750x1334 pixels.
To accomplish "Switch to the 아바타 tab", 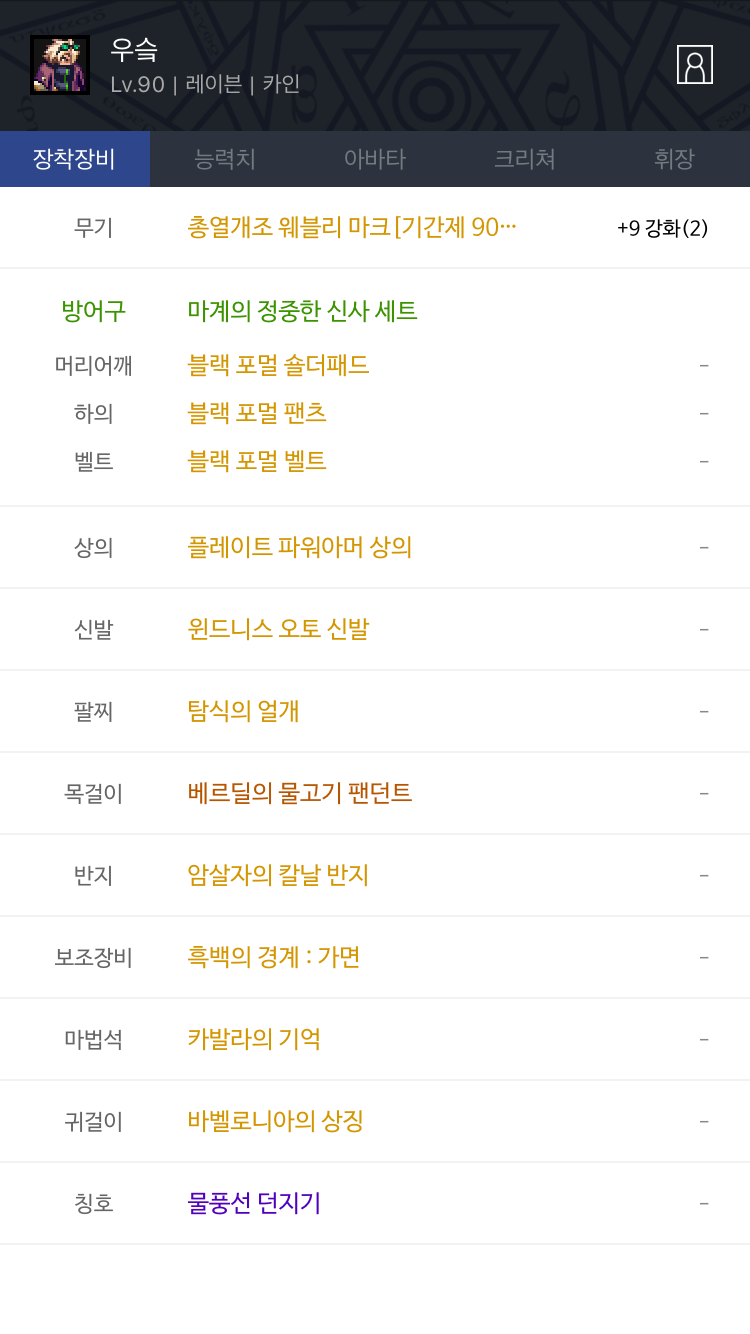I will 375,159.
